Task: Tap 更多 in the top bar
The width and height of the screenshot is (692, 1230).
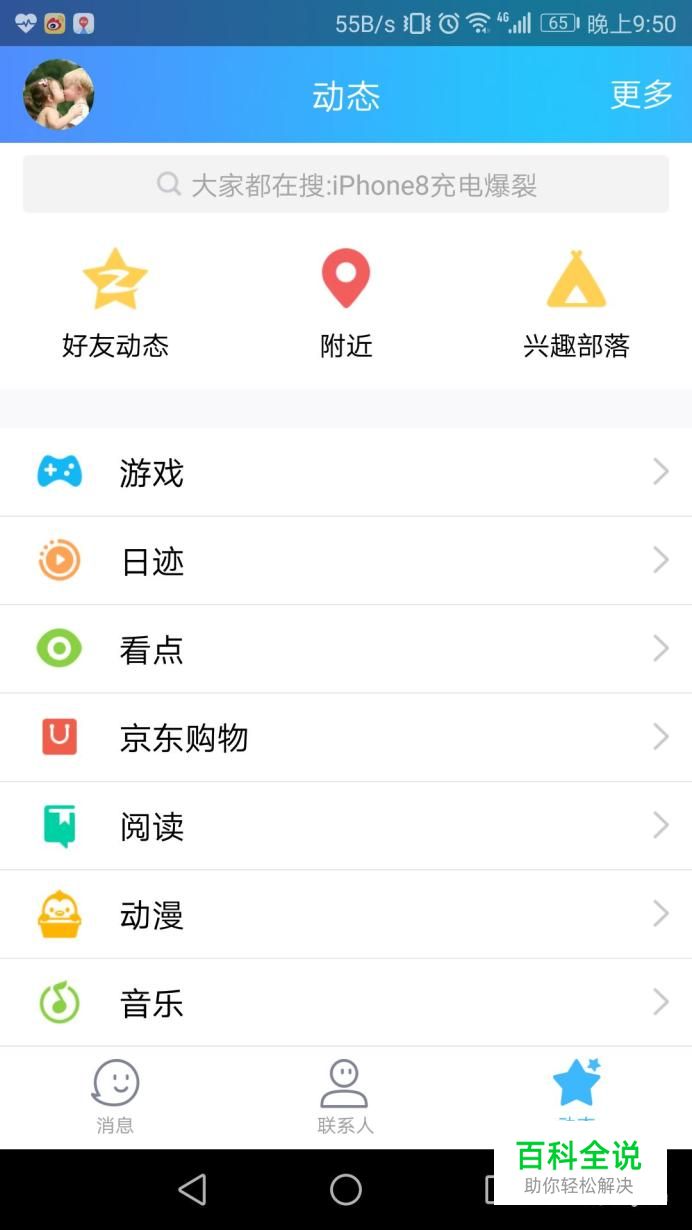Action: click(641, 94)
